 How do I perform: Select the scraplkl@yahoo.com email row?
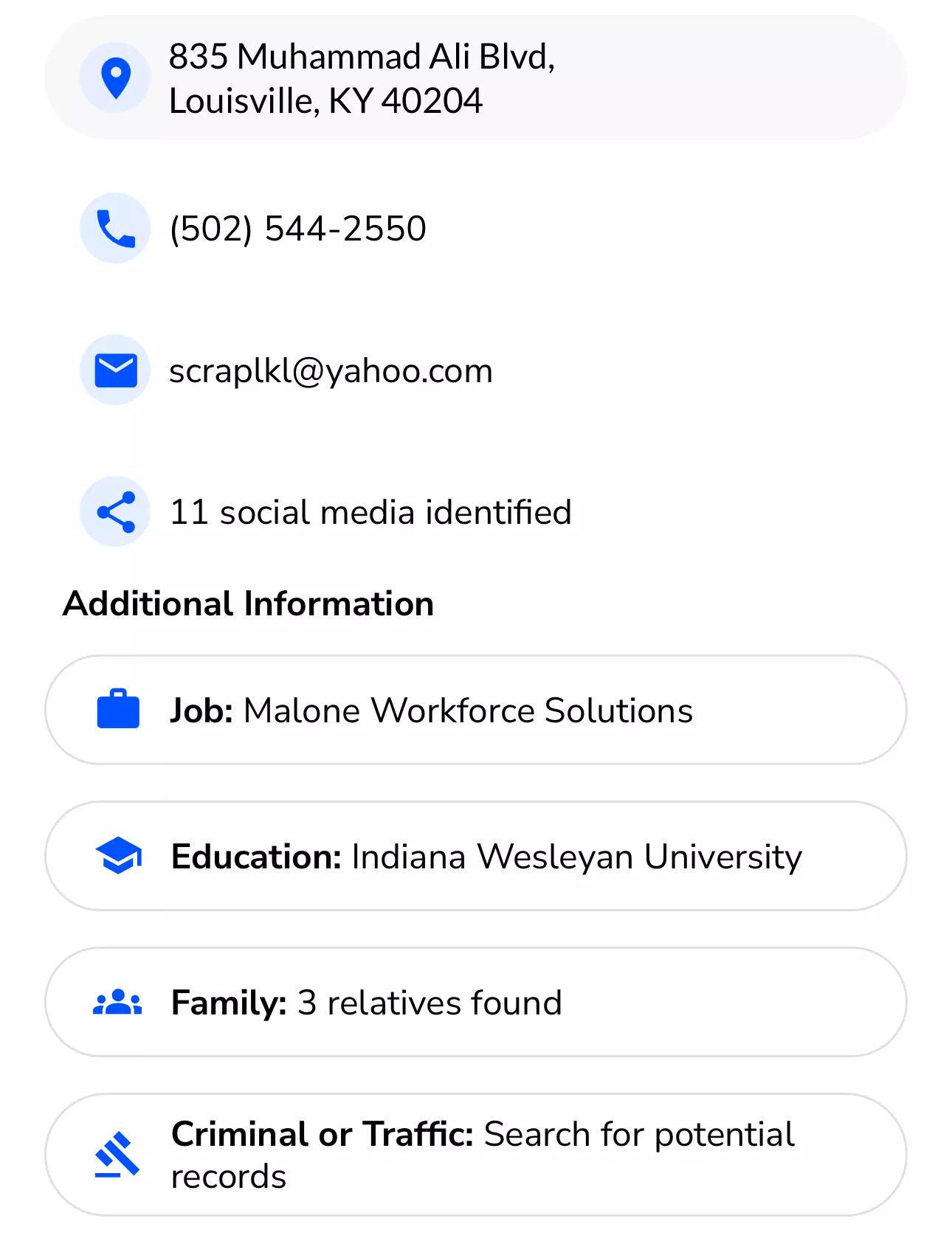(476, 370)
